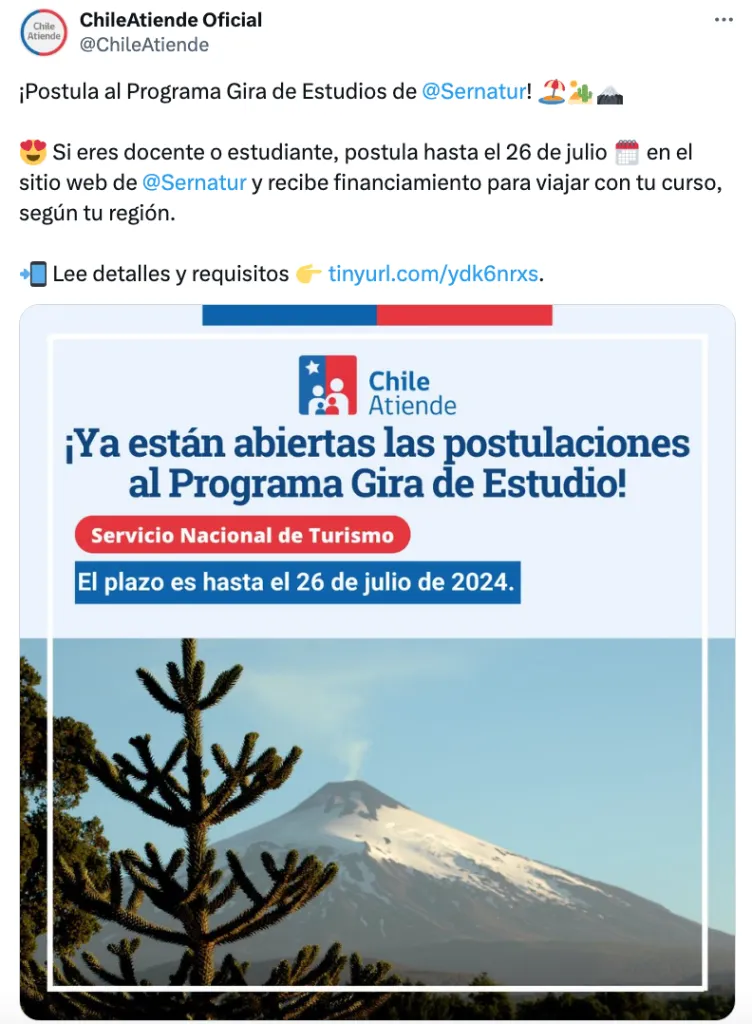Click the 26 de julio deadline banner

(296, 581)
